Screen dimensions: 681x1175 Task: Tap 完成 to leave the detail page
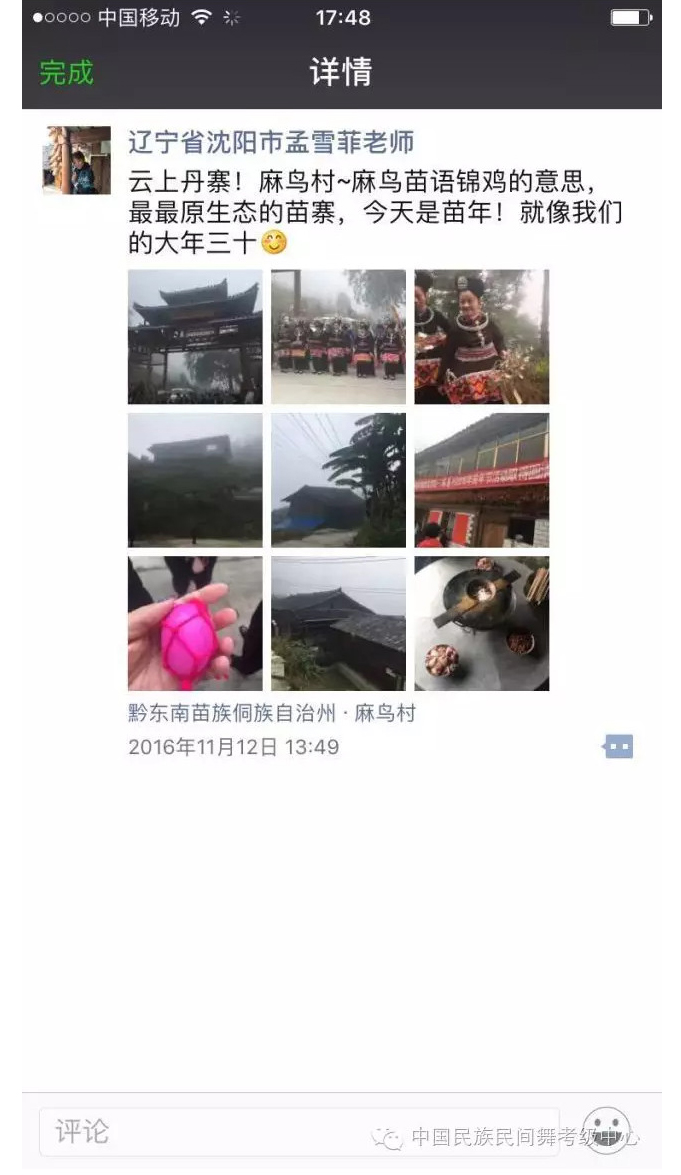(x=66, y=73)
